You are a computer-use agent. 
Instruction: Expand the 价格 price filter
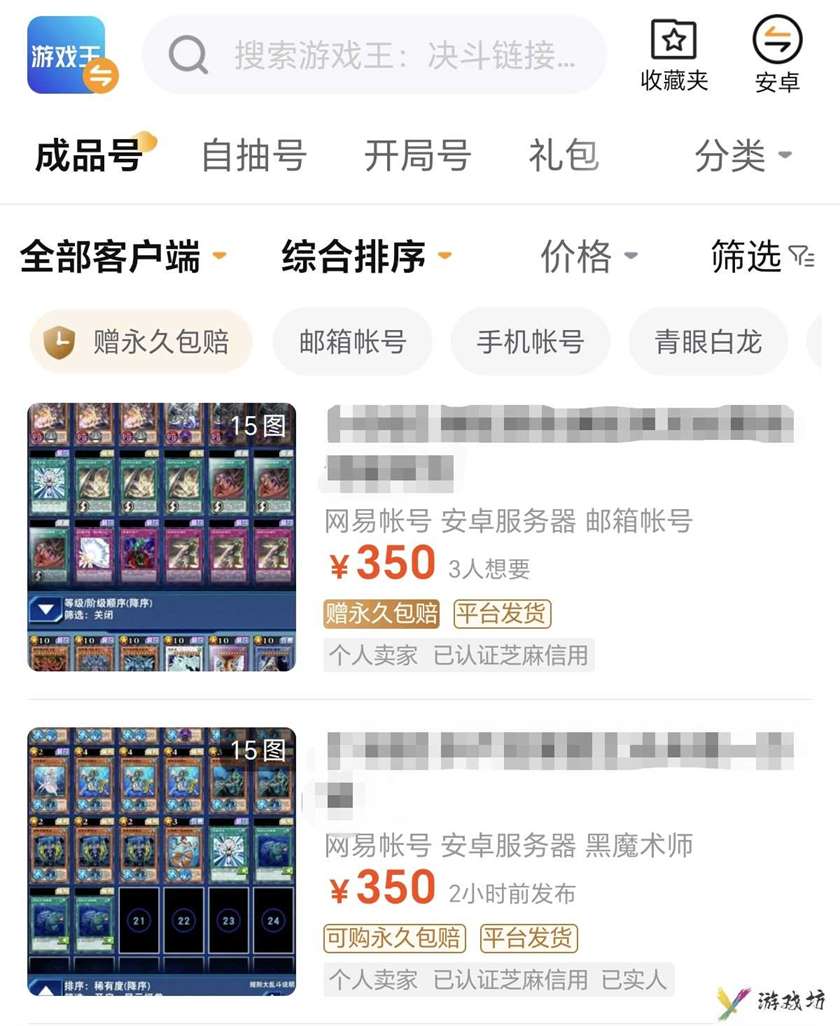pos(589,257)
